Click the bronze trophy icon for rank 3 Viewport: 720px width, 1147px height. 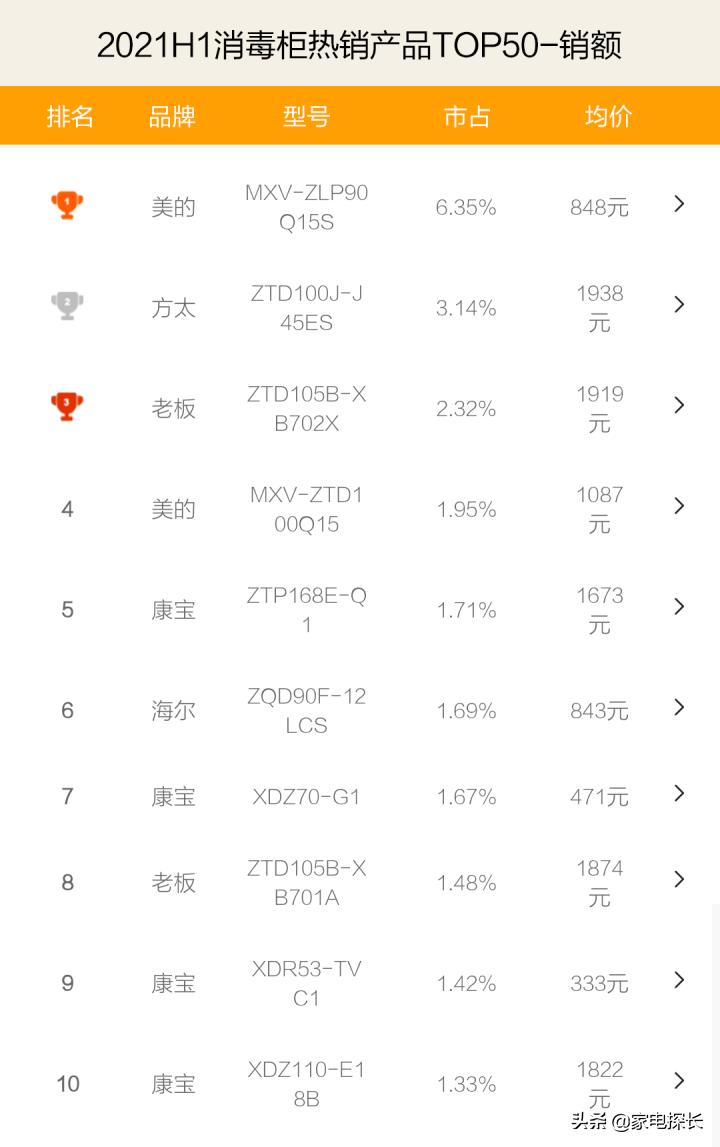[66, 406]
